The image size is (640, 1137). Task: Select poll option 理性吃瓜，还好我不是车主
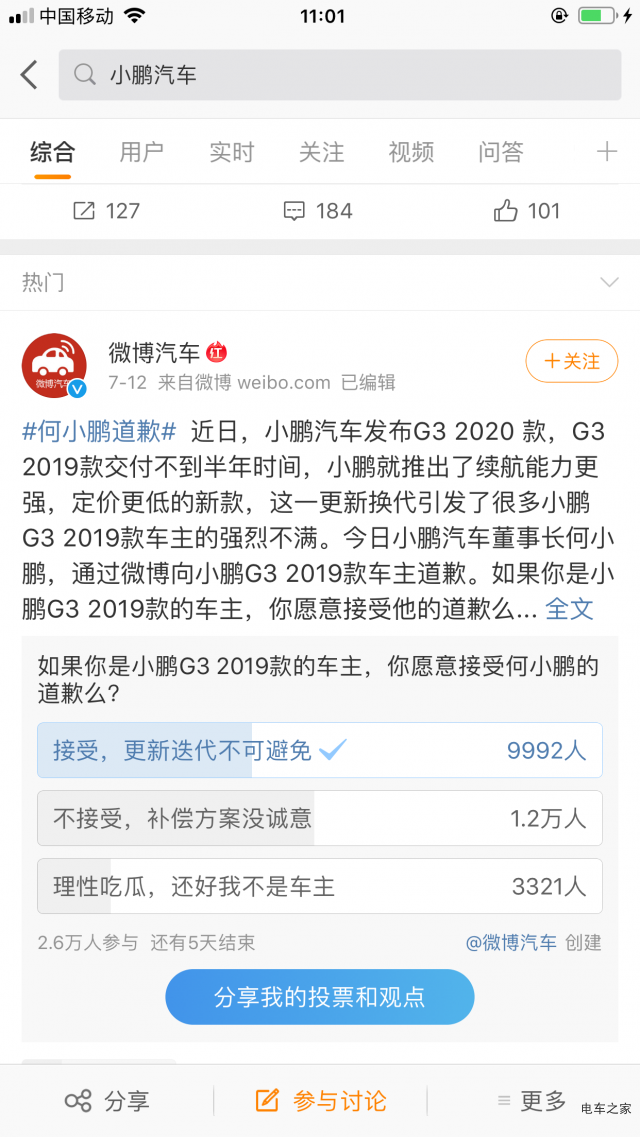pos(319,886)
